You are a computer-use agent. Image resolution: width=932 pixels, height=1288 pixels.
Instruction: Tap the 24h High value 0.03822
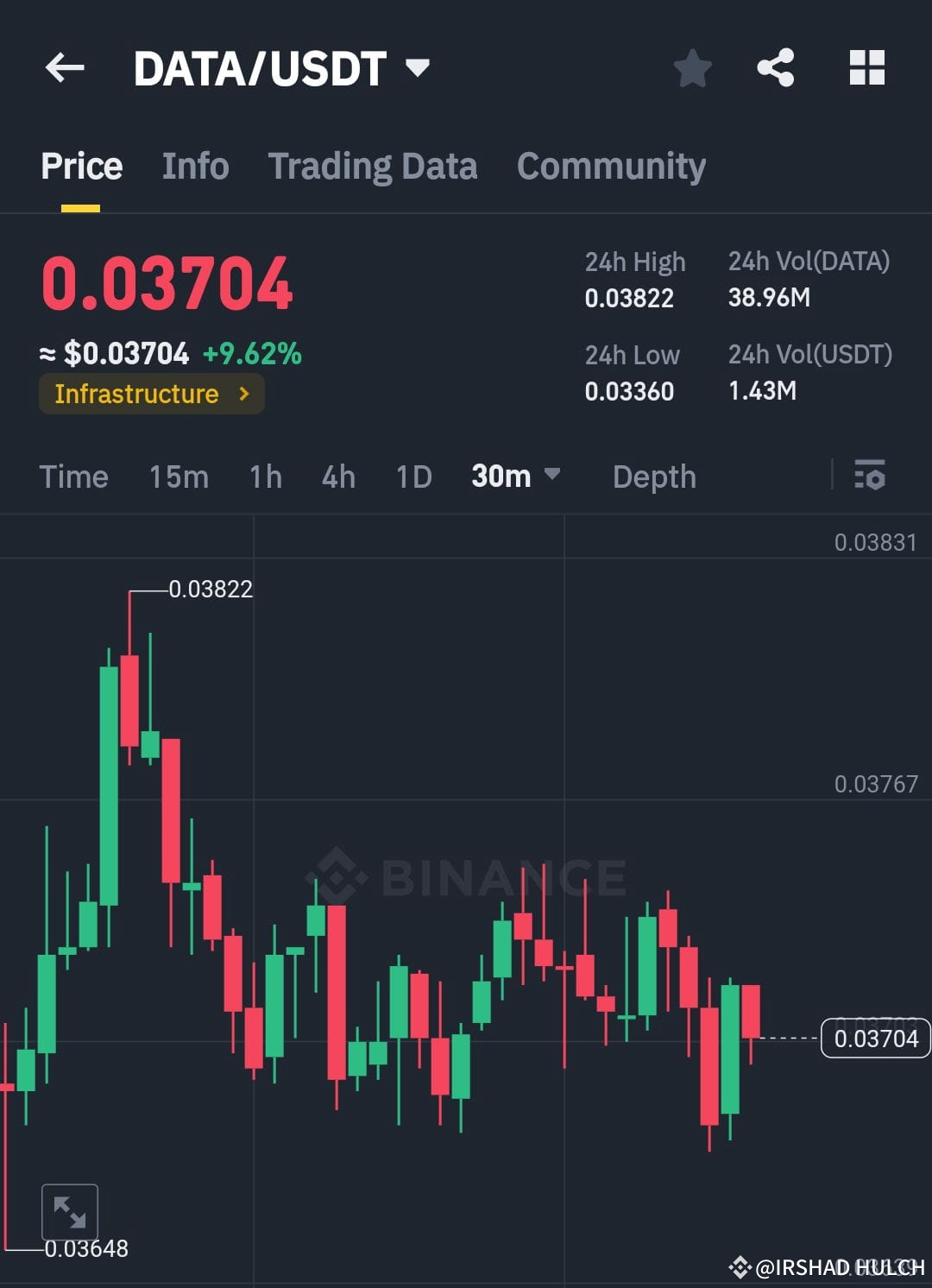tap(629, 298)
